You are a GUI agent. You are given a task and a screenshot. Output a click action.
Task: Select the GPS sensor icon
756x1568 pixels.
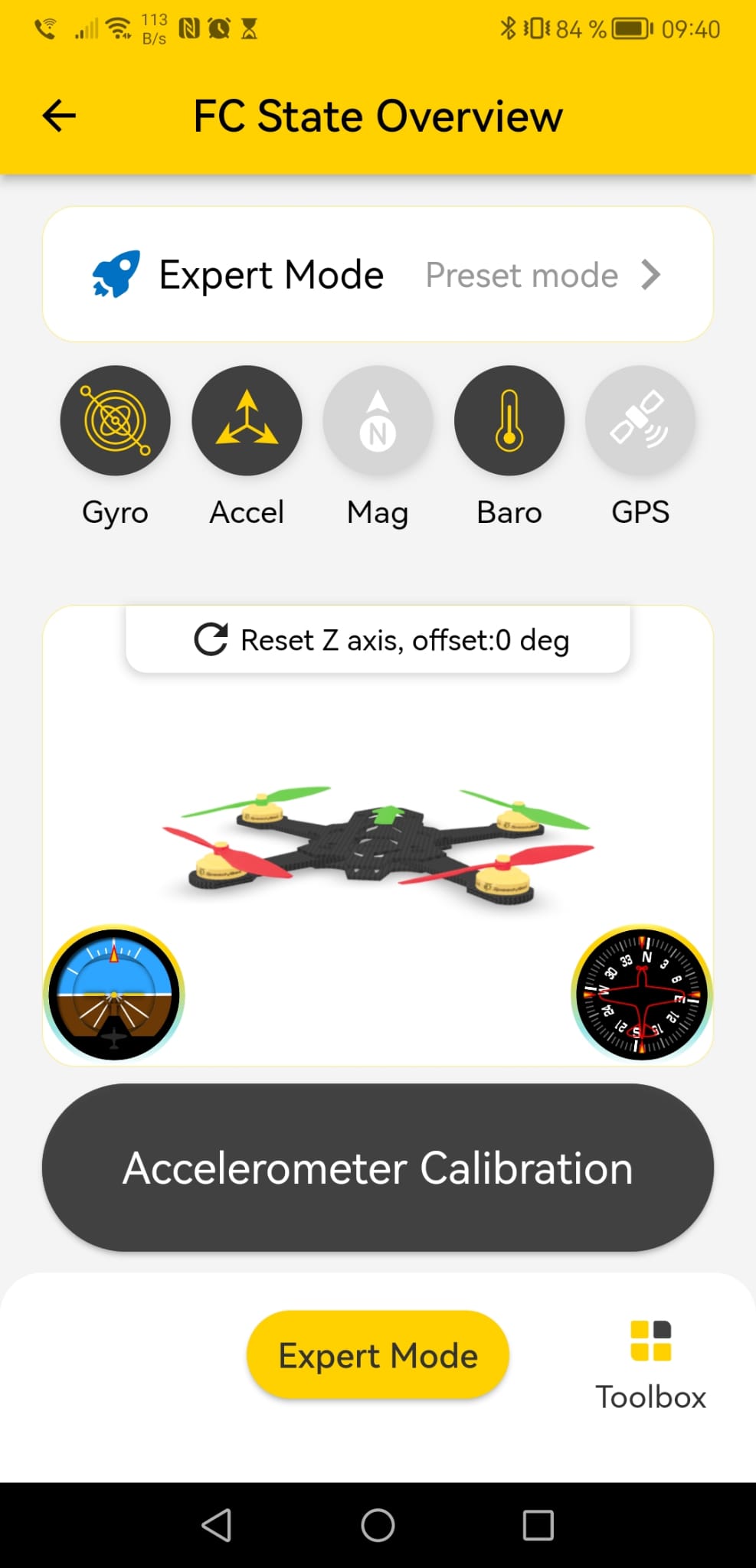coord(640,420)
